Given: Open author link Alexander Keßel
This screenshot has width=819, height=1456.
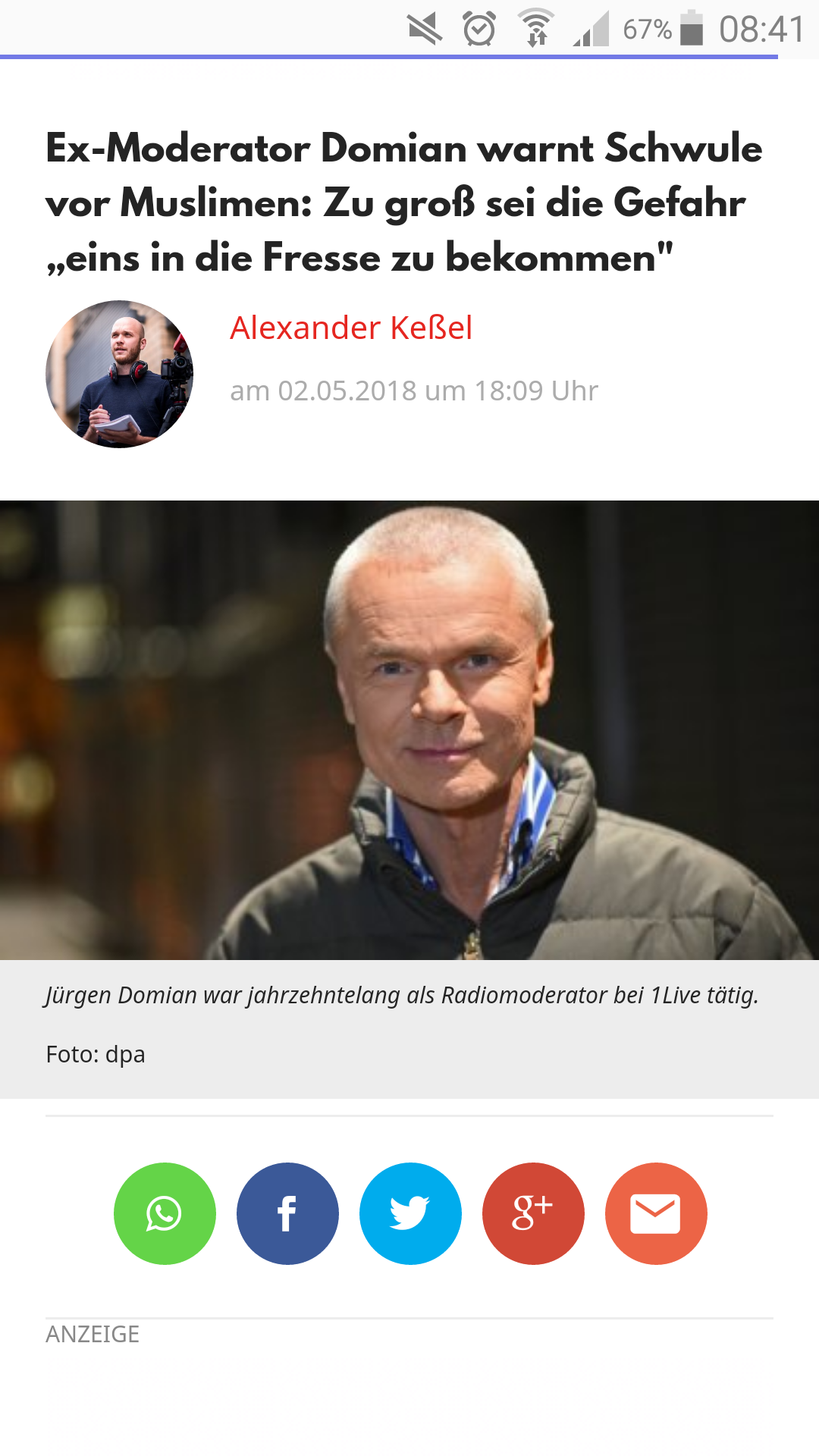Looking at the screenshot, I should (351, 328).
